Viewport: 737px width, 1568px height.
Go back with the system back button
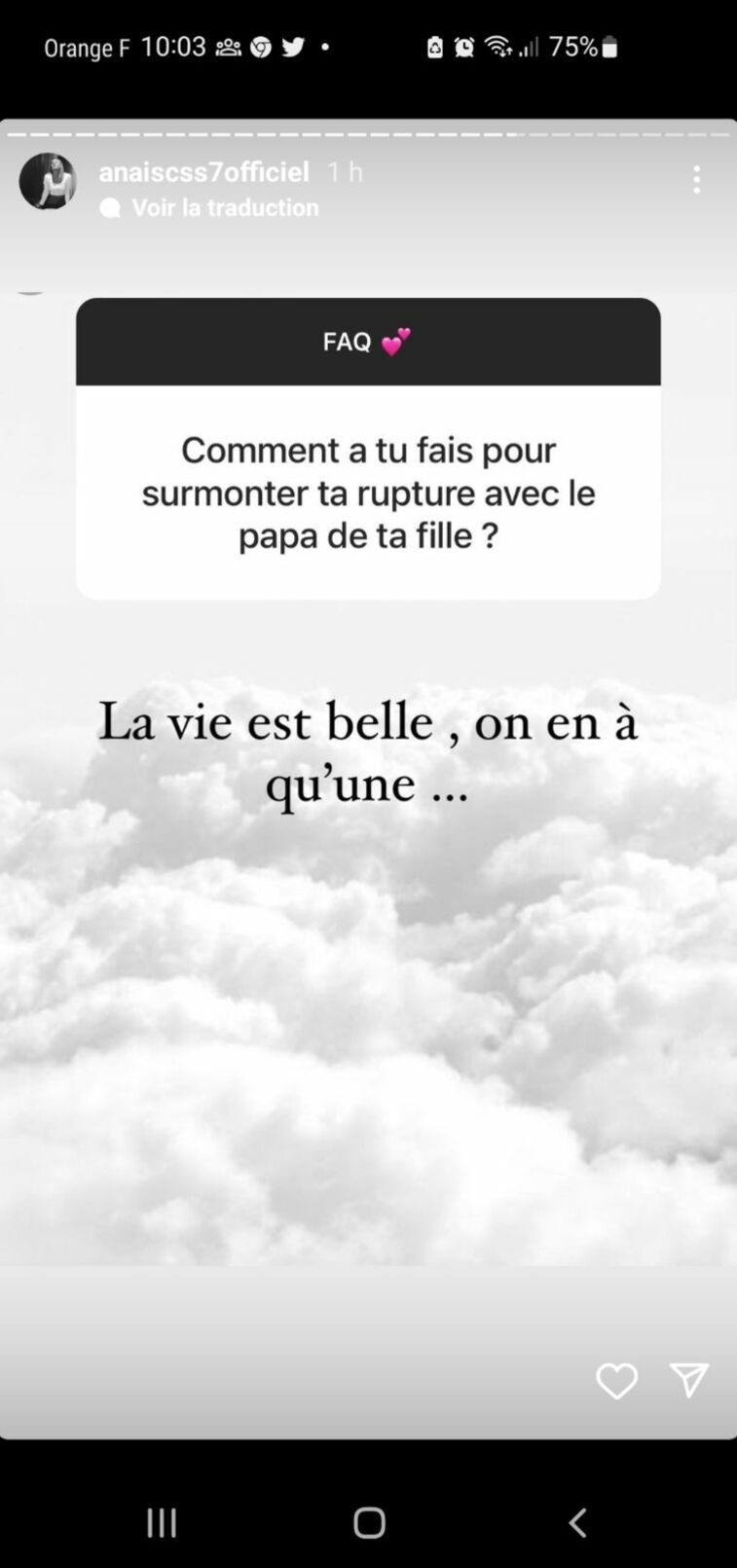(577, 1521)
